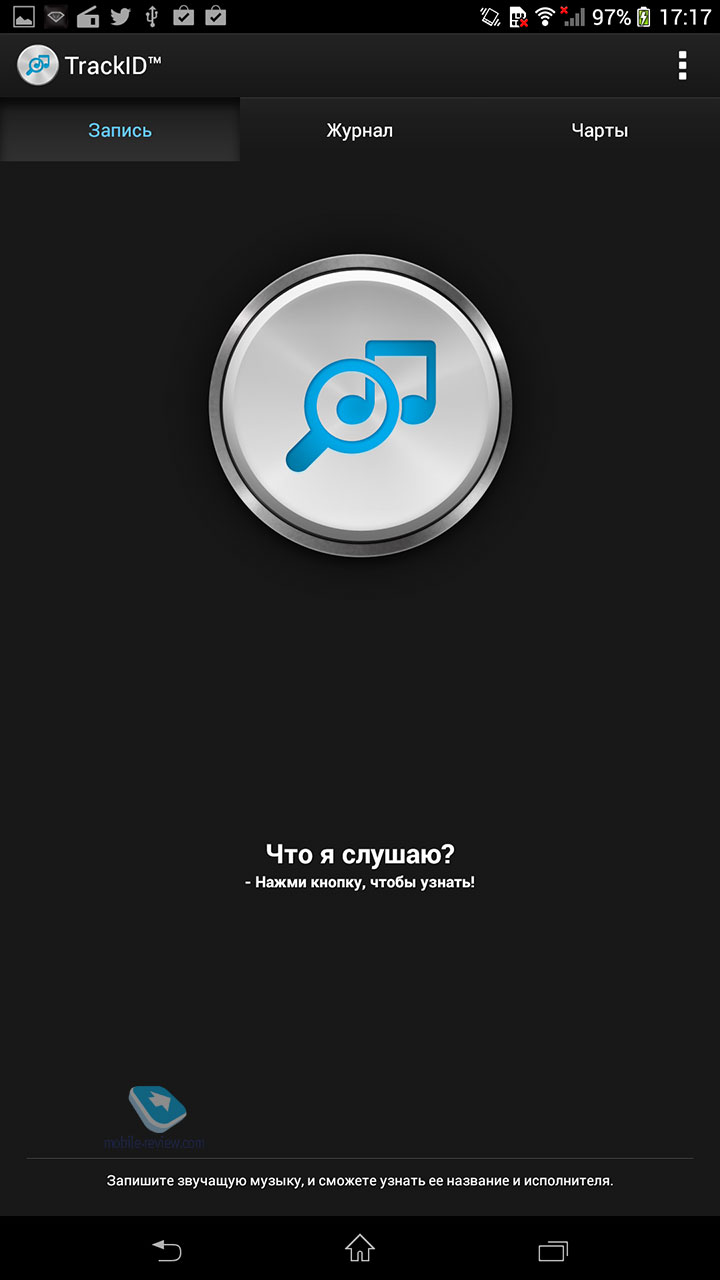Switch to the Чарты tab
The height and width of the screenshot is (1280, 720).
click(x=600, y=130)
